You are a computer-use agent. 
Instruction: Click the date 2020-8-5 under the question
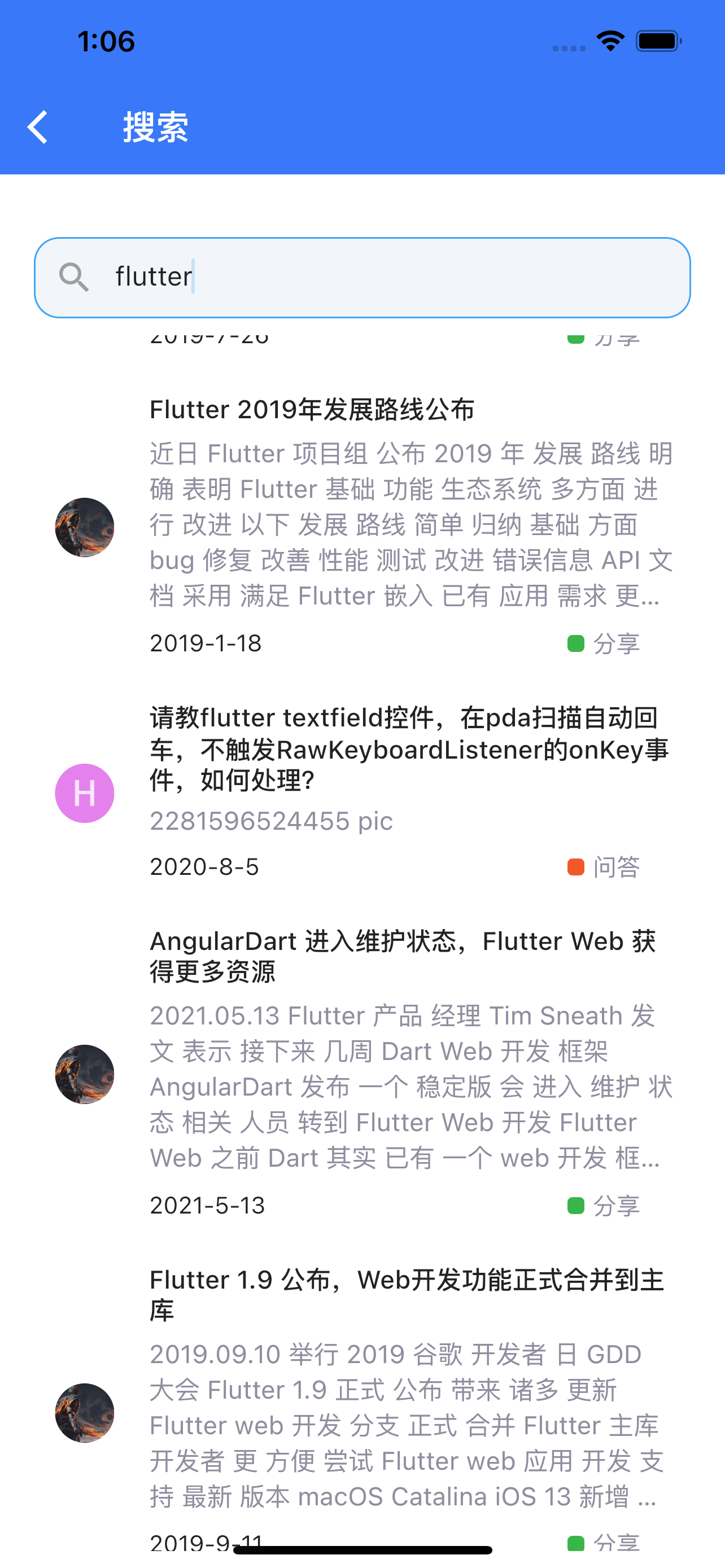pyautogui.click(x=204, y=866)
